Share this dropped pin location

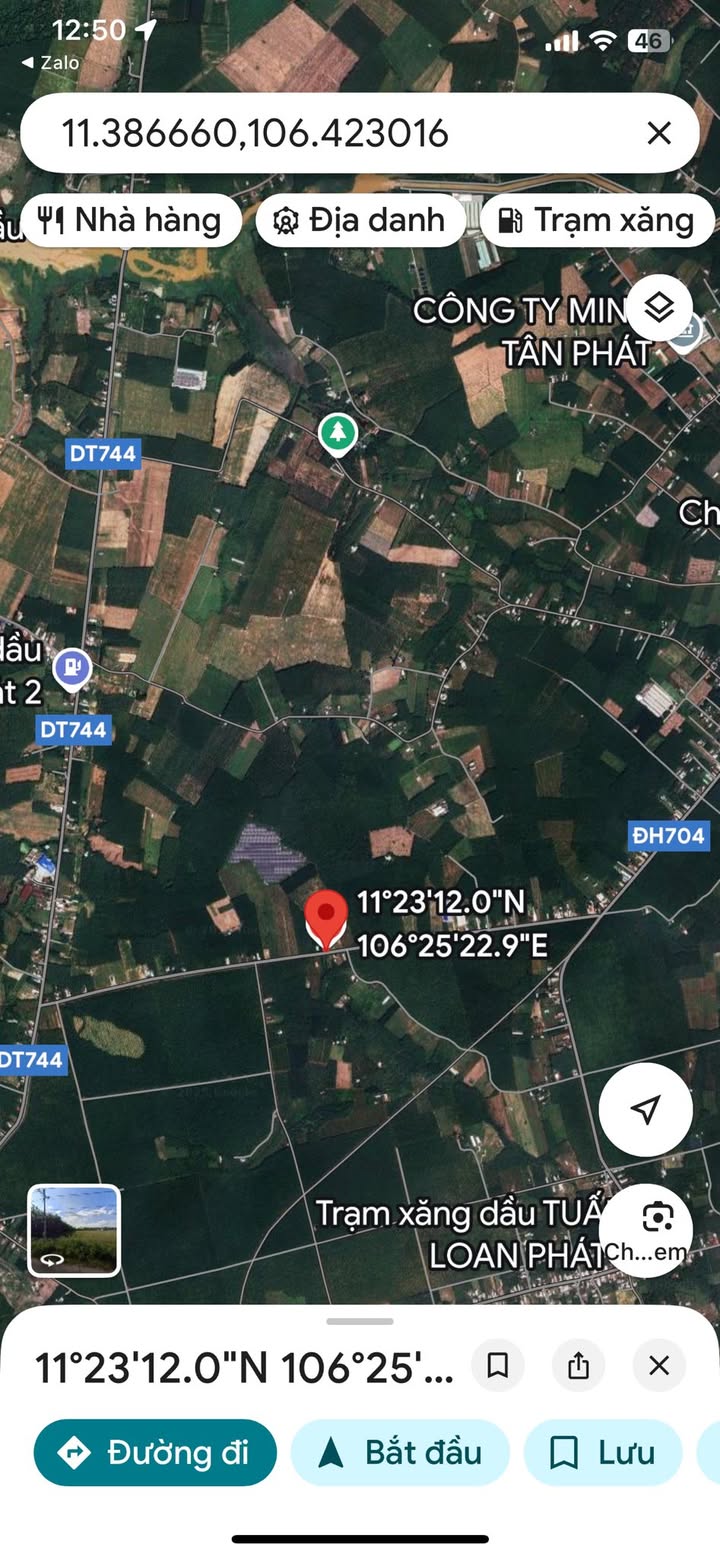point(578,1365)
